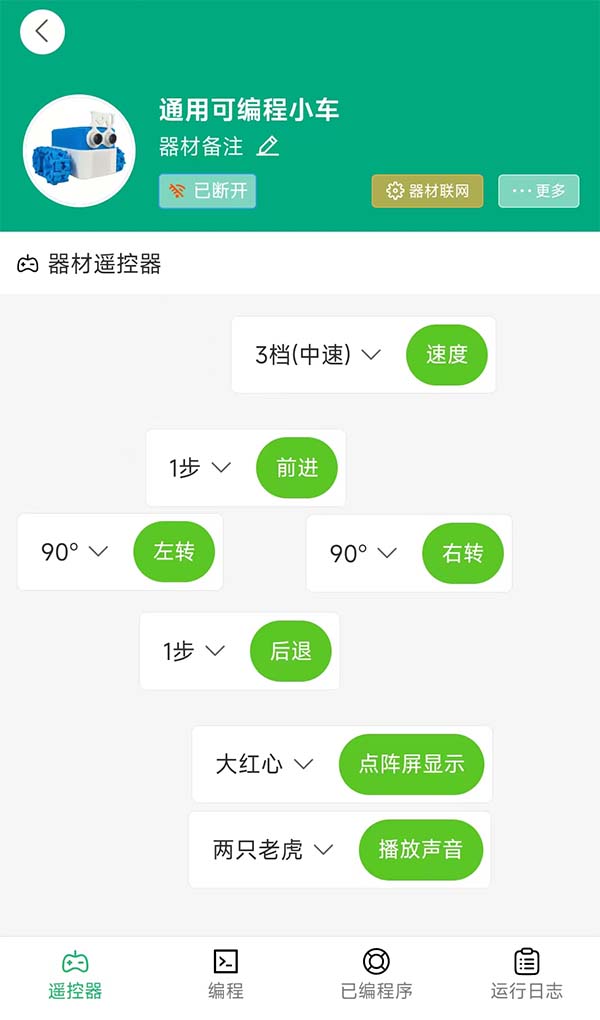Expand the 大红心 pattern dropdown
The image size is (600, 1020).
[x=264, y=764]
